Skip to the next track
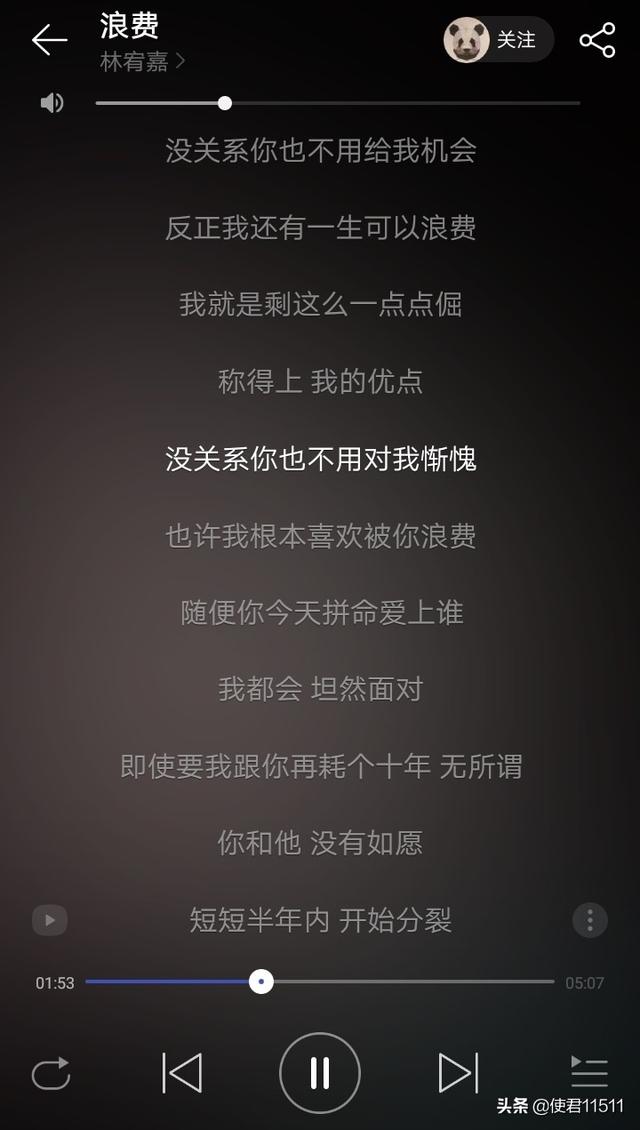Screen dimensions: 640x1130 coord(458,1073)
